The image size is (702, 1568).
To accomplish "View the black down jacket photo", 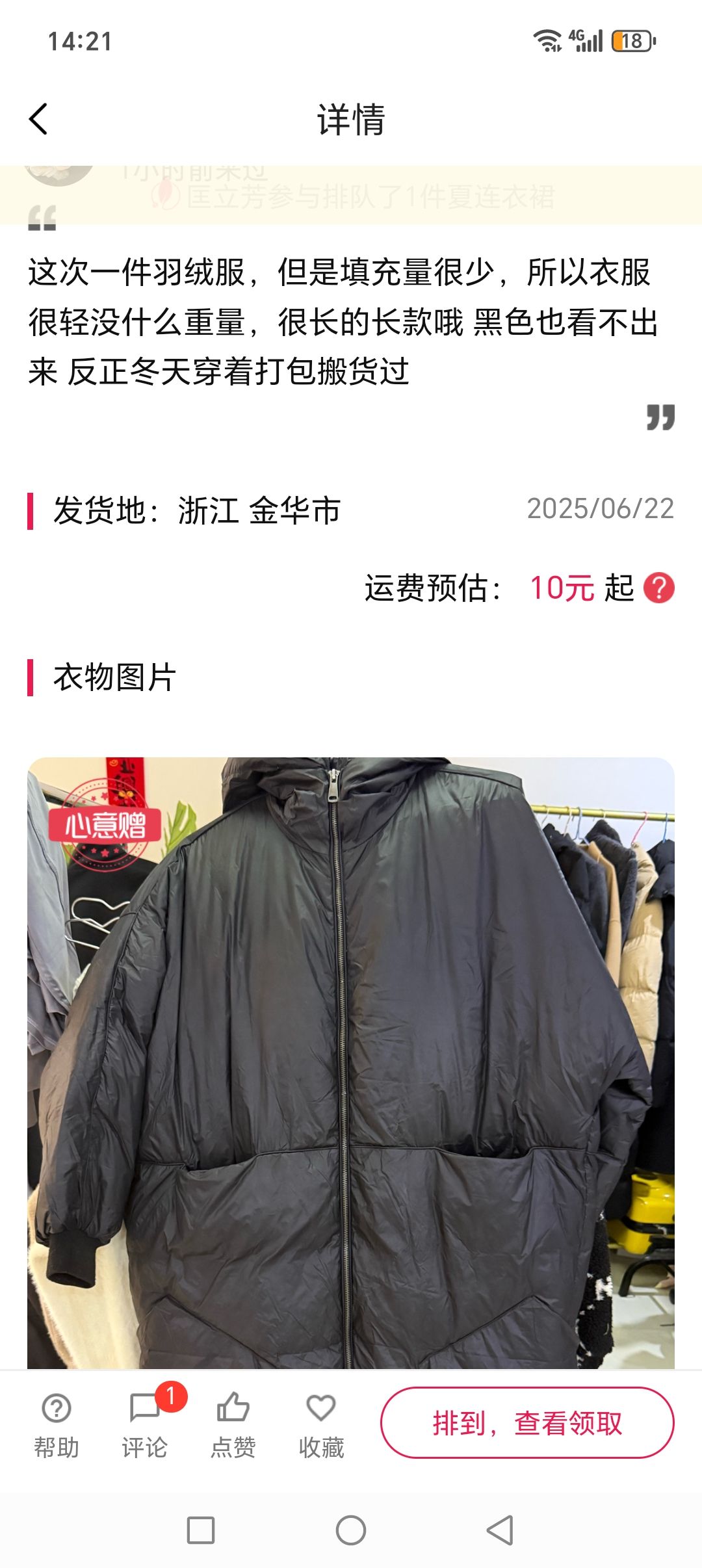I will tap(351, 1064).
